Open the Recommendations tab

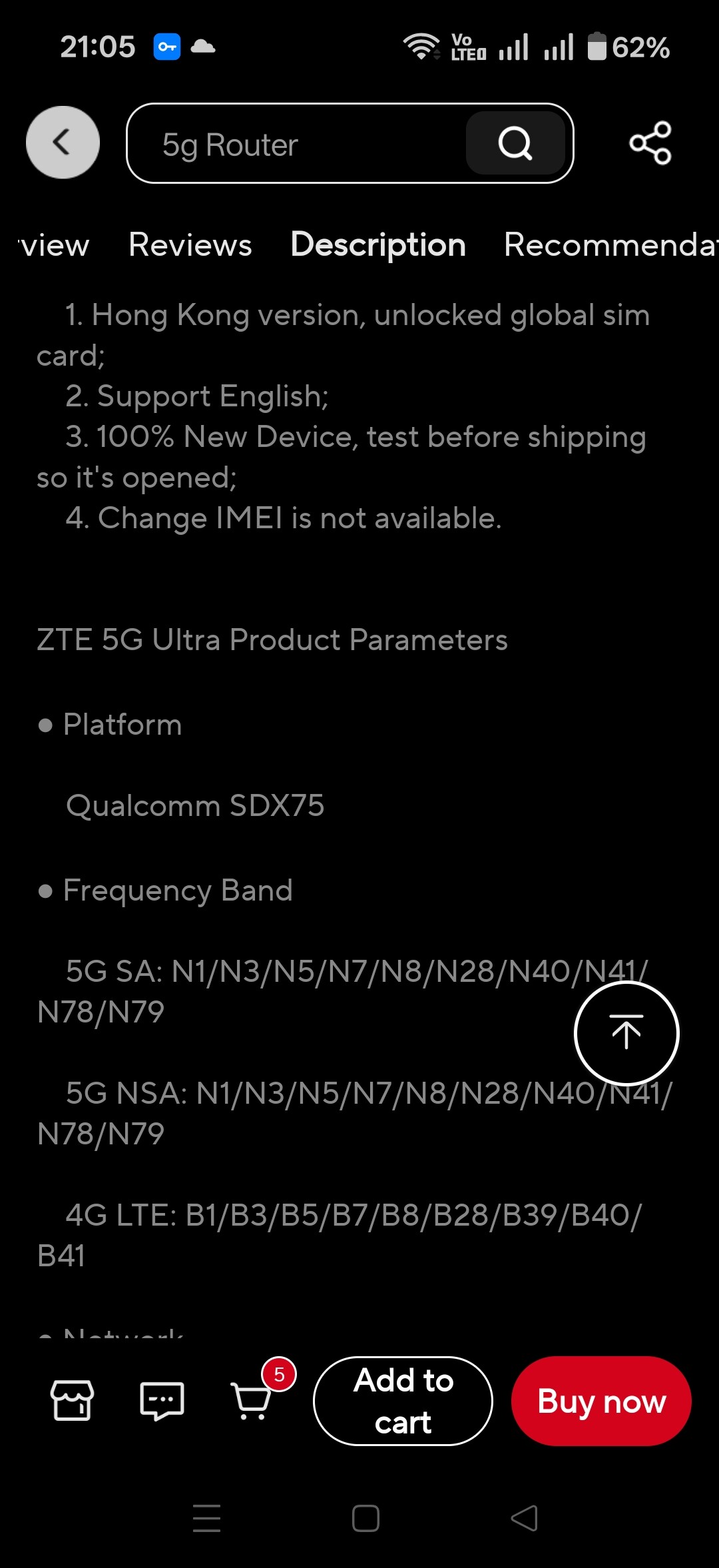pos(609,244)
